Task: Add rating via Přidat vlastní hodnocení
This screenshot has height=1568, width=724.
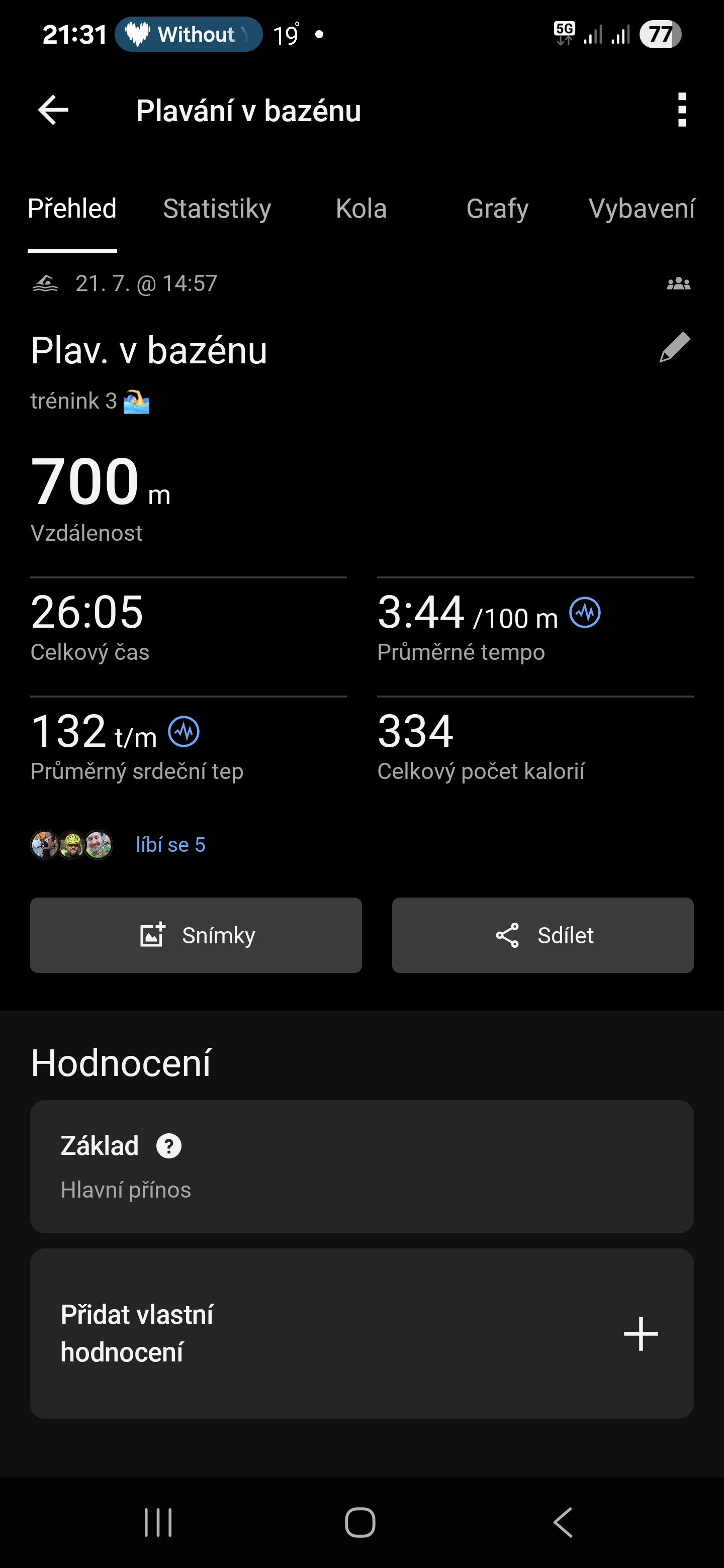Action: (641, 1333)
